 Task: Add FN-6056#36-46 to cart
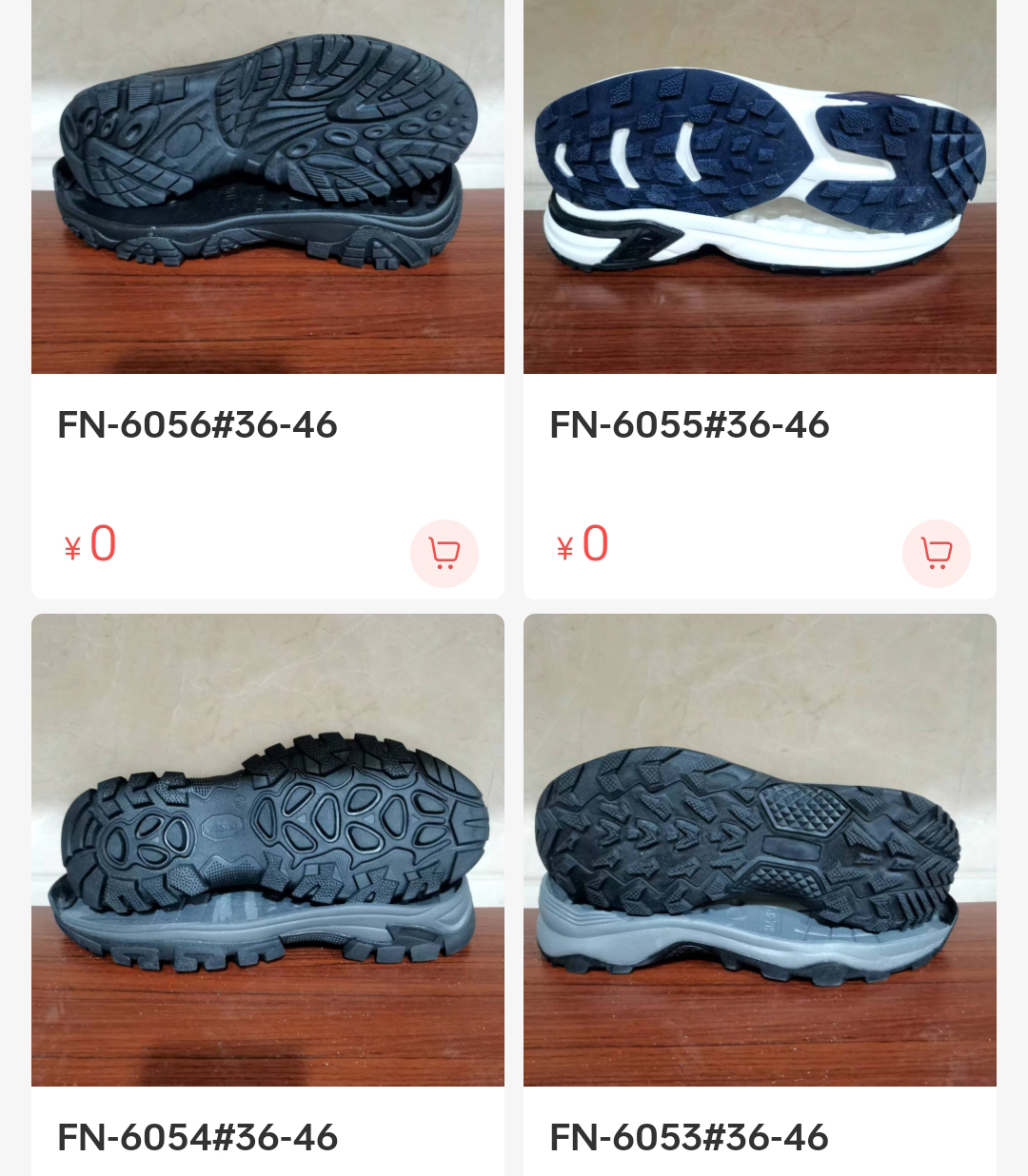tap(444, 553)
